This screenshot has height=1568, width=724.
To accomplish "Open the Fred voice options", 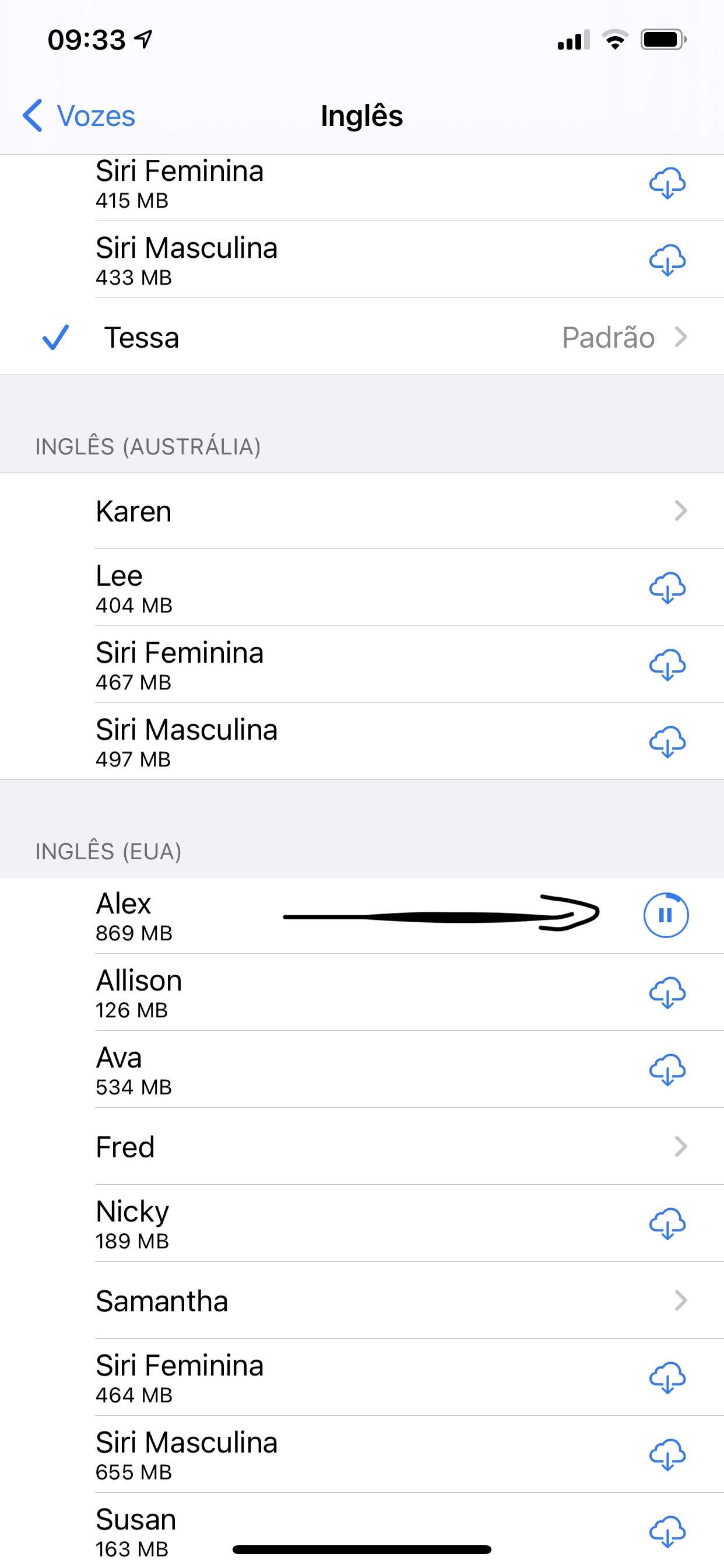I will click(362, 1146).
